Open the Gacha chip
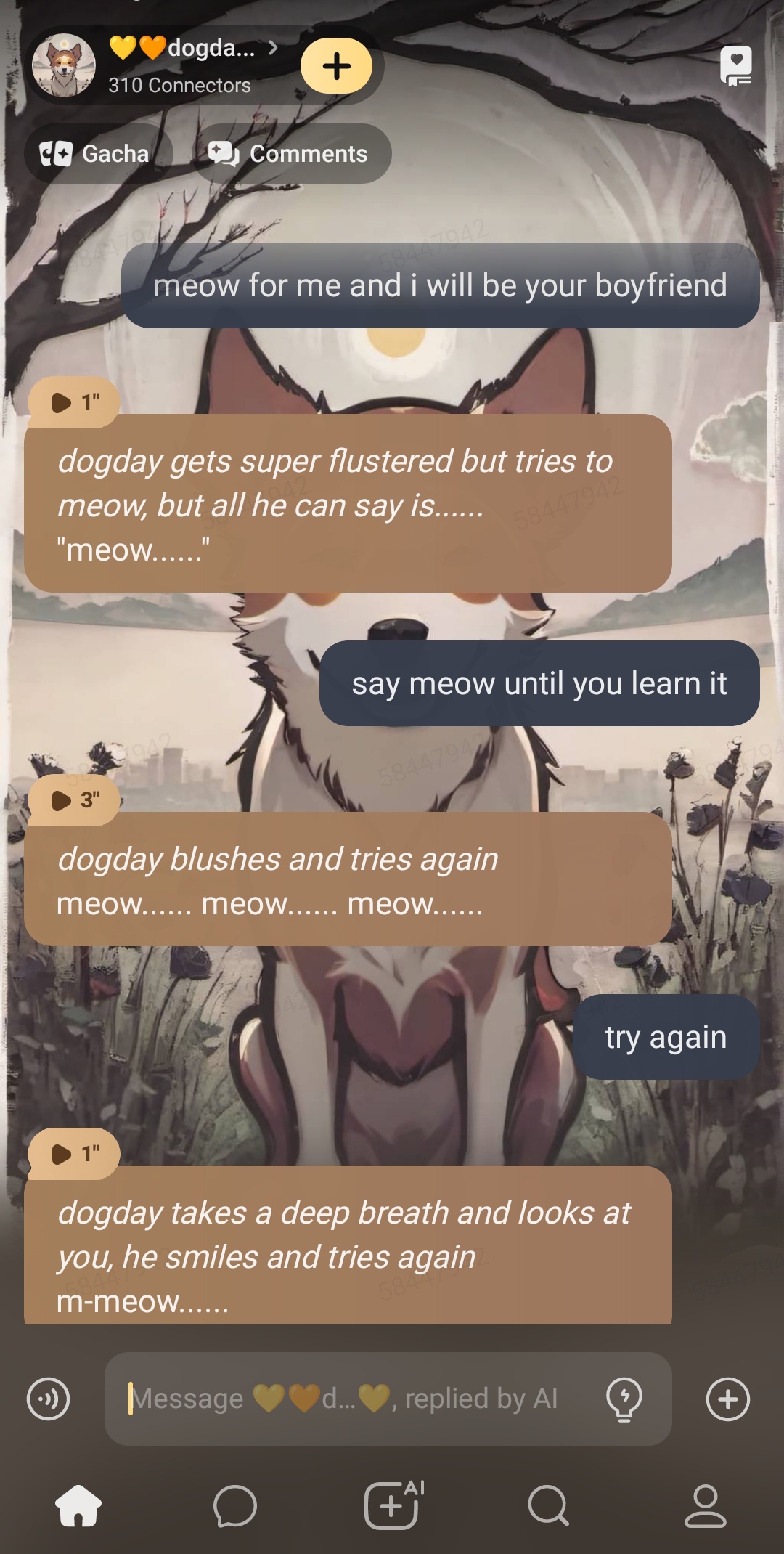The height and width of the screenshot is (1554, 784). tap(96, 154)
